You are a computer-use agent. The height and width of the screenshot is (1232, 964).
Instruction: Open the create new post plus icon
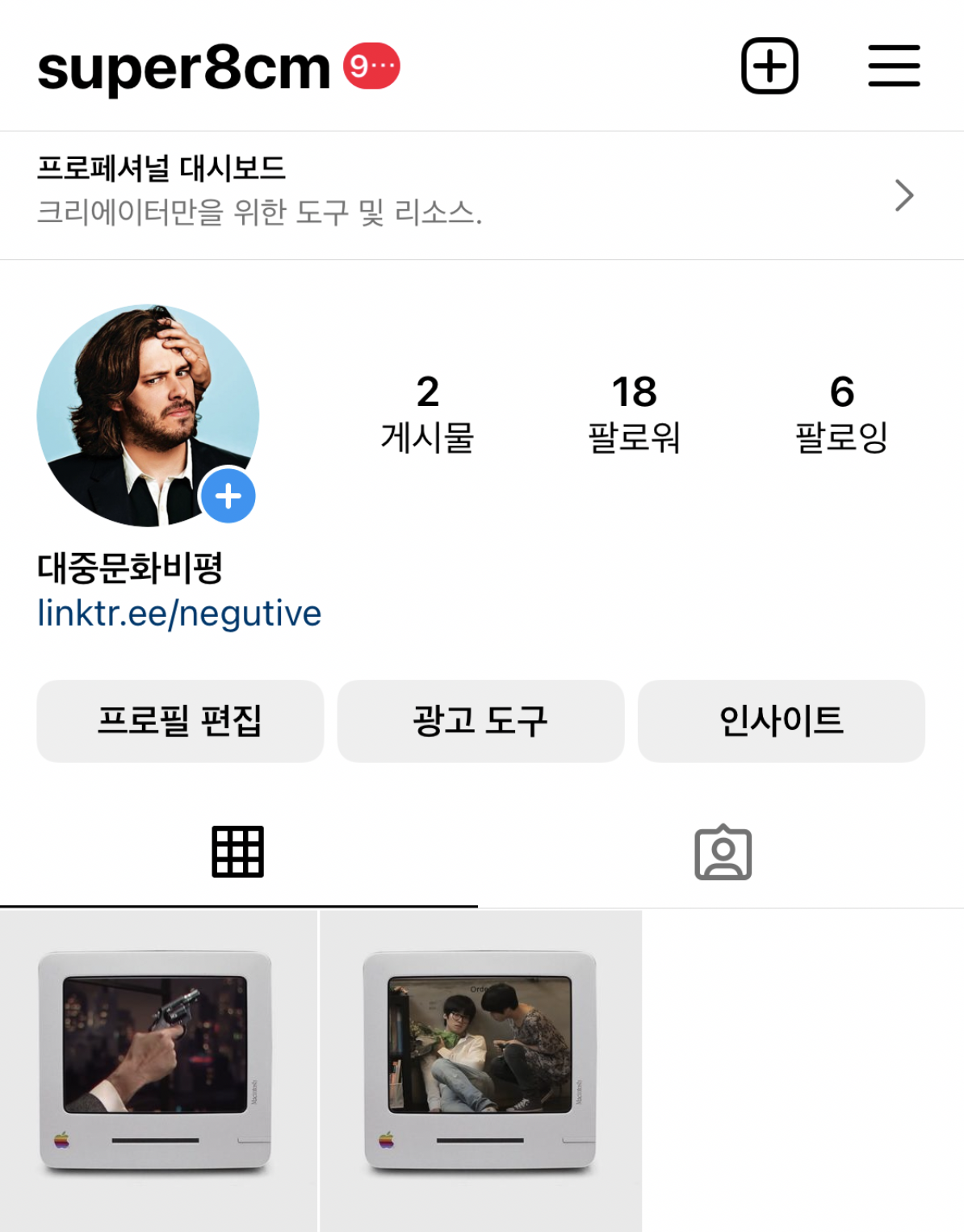click(x=769, y=66)
